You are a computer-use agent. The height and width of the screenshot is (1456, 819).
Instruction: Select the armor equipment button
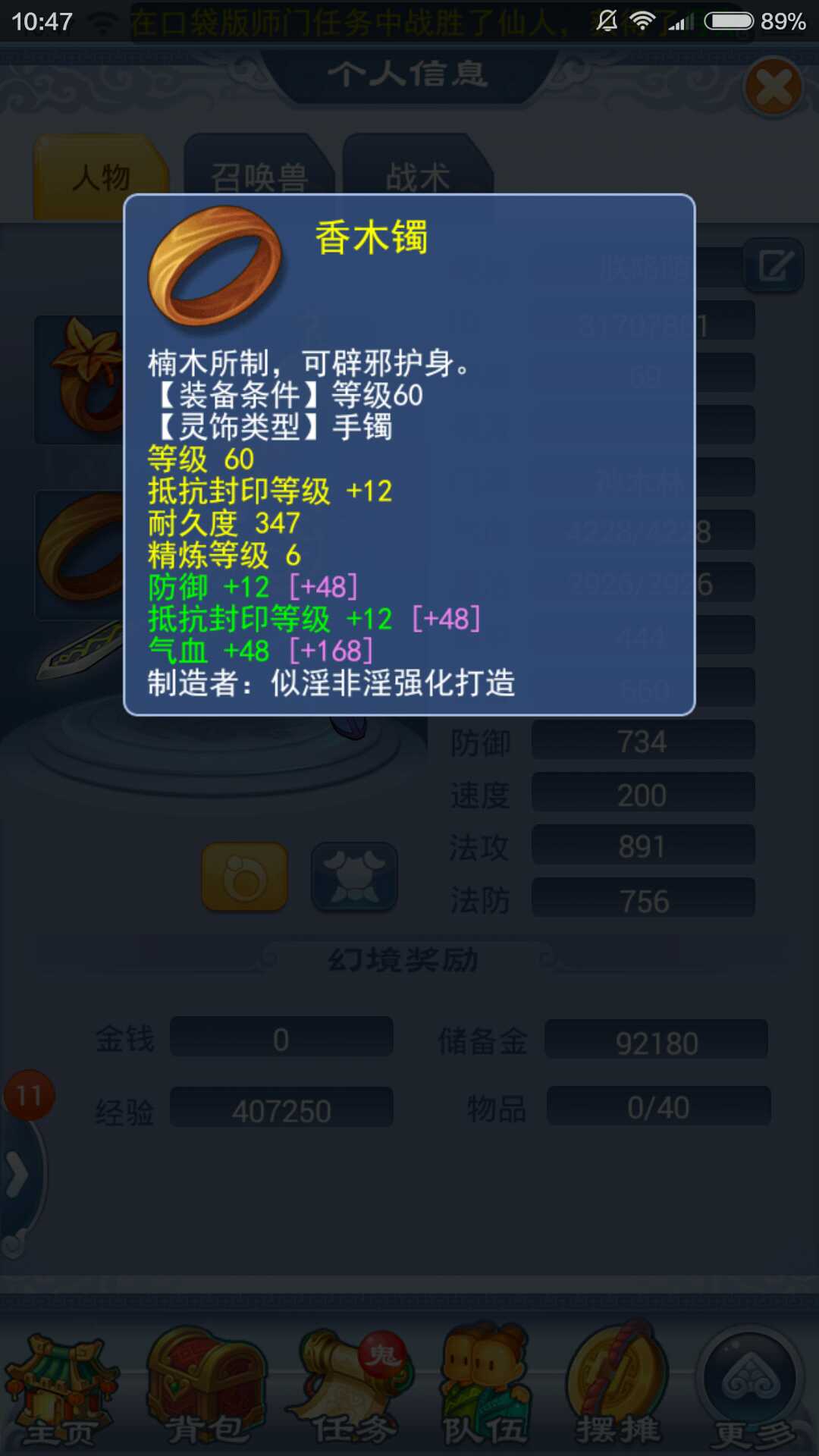354,877
